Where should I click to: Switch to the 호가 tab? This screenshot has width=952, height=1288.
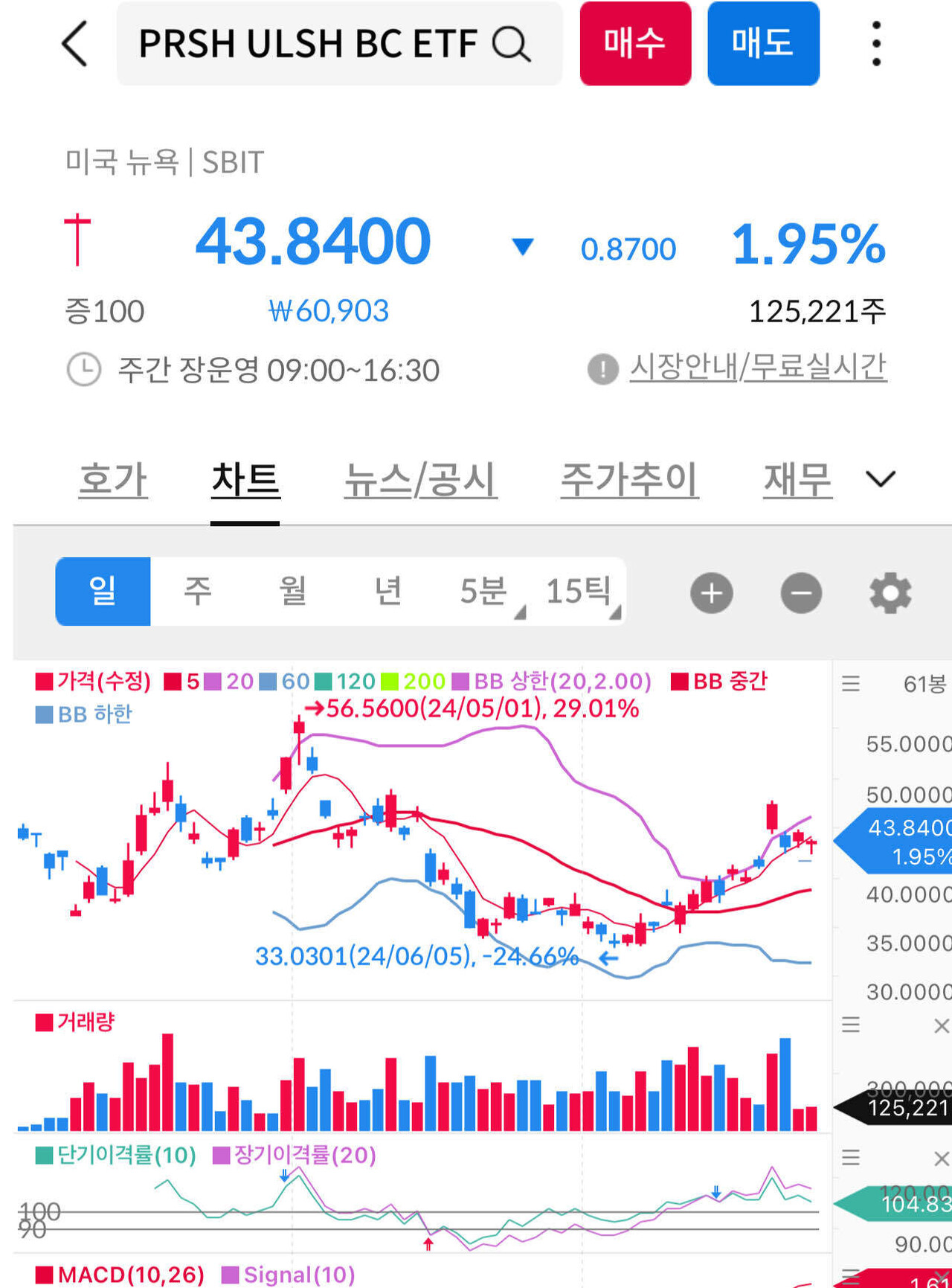pyautogui.click(x=113, y=480)
